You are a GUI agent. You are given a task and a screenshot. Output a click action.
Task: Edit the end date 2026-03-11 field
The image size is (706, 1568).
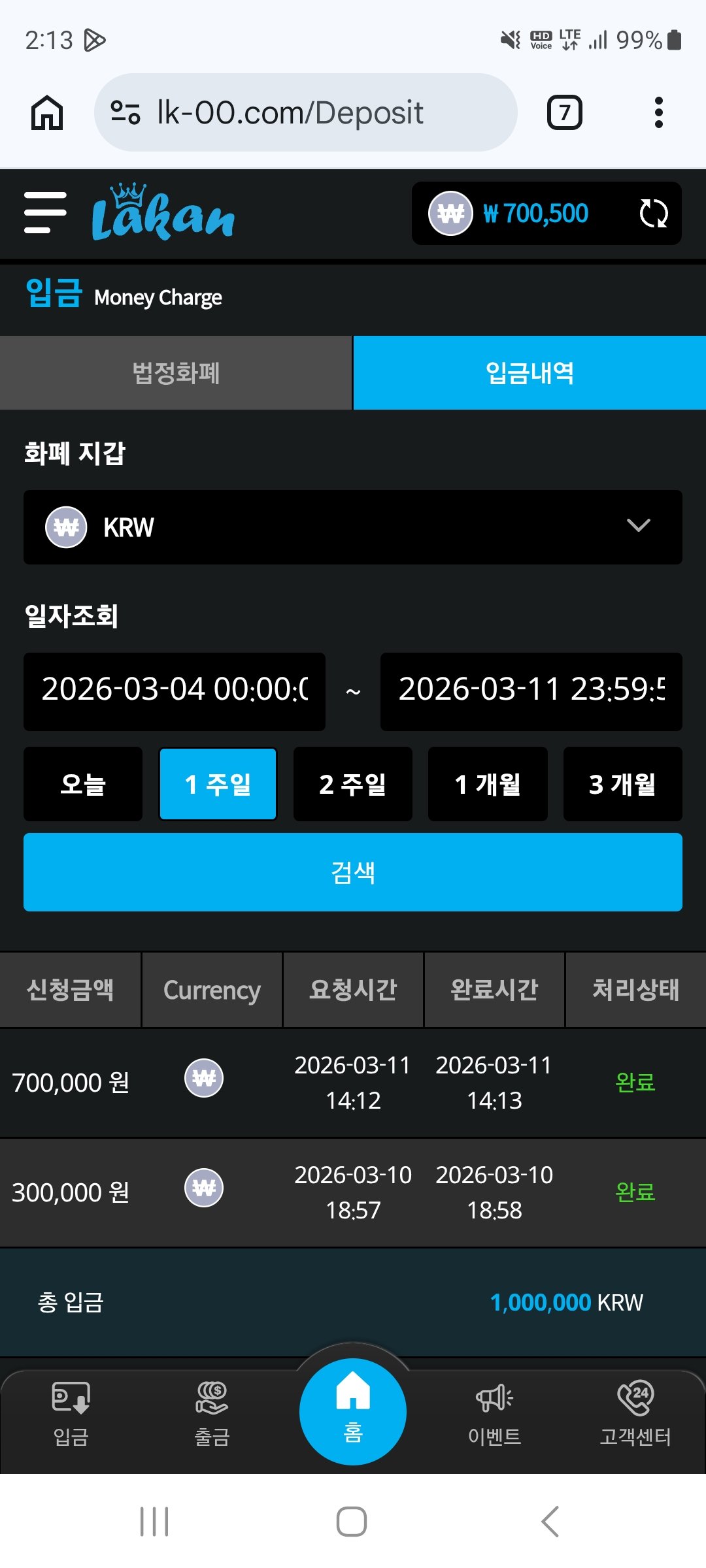(x=531, y=691)
